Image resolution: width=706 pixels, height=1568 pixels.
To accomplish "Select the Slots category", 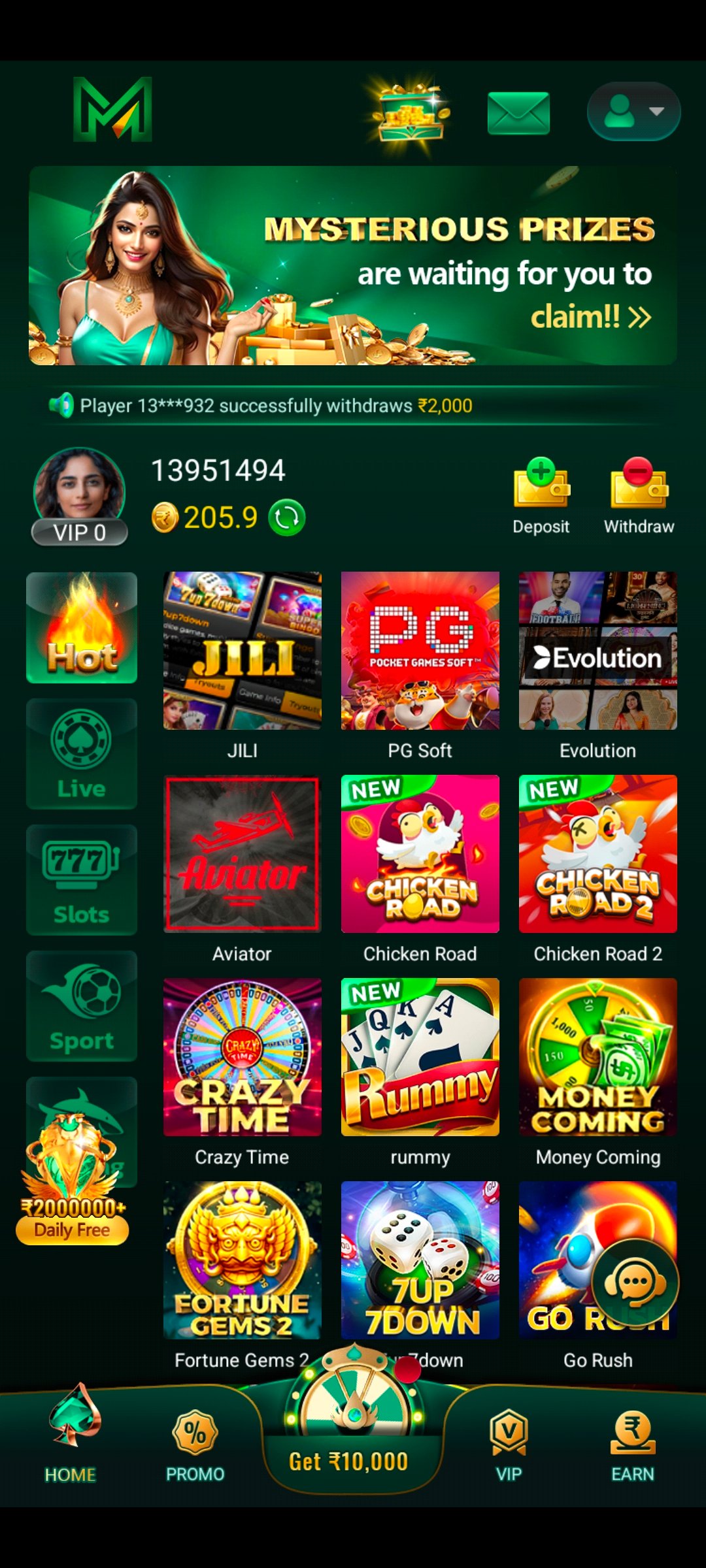I will [x=82, y=880].
